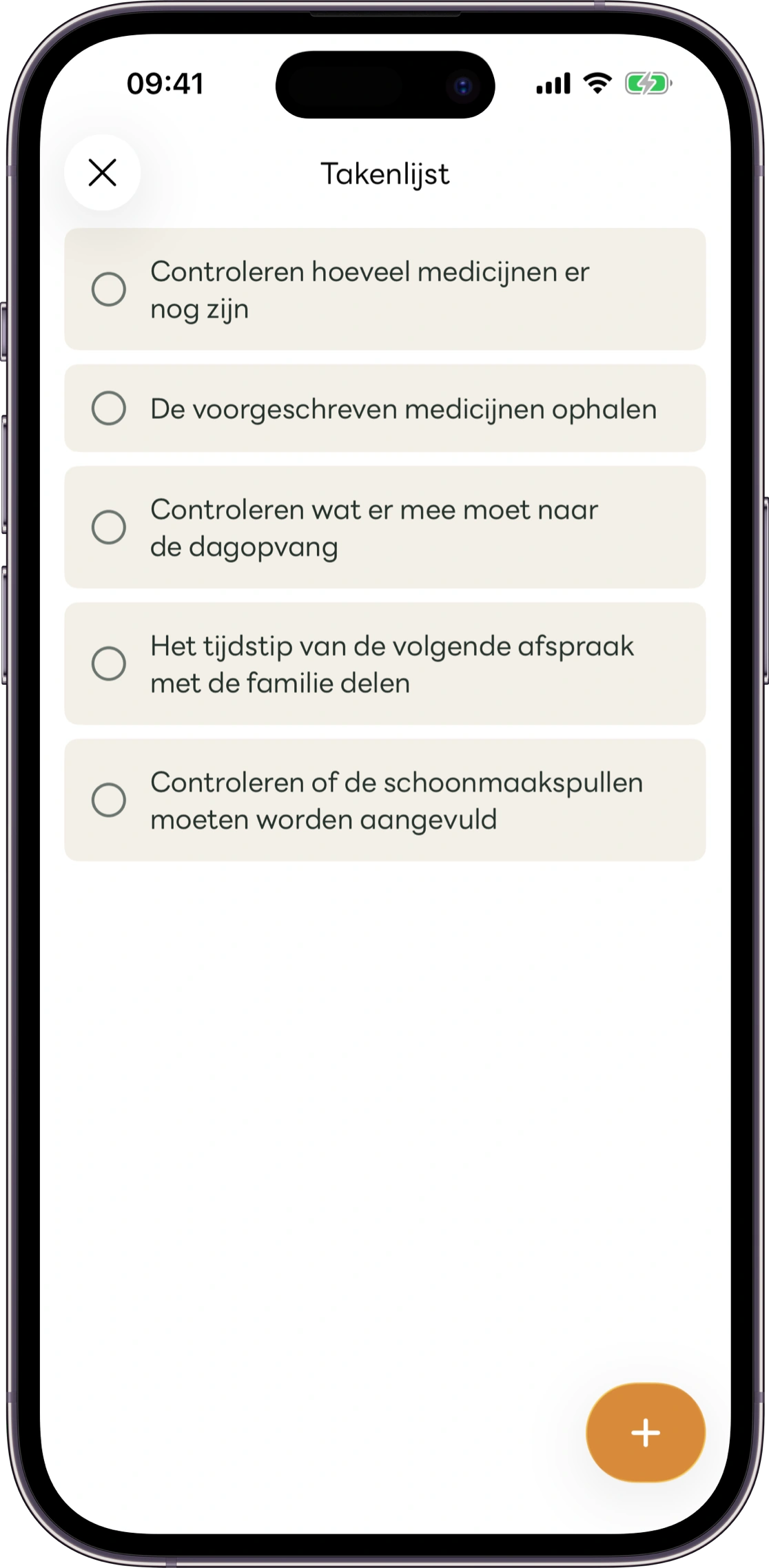Viewport: 769px width, 1568px height.
Task: Tick the circle for the dagopvang task
Action: pyautogui.click(x=109, y=527)
